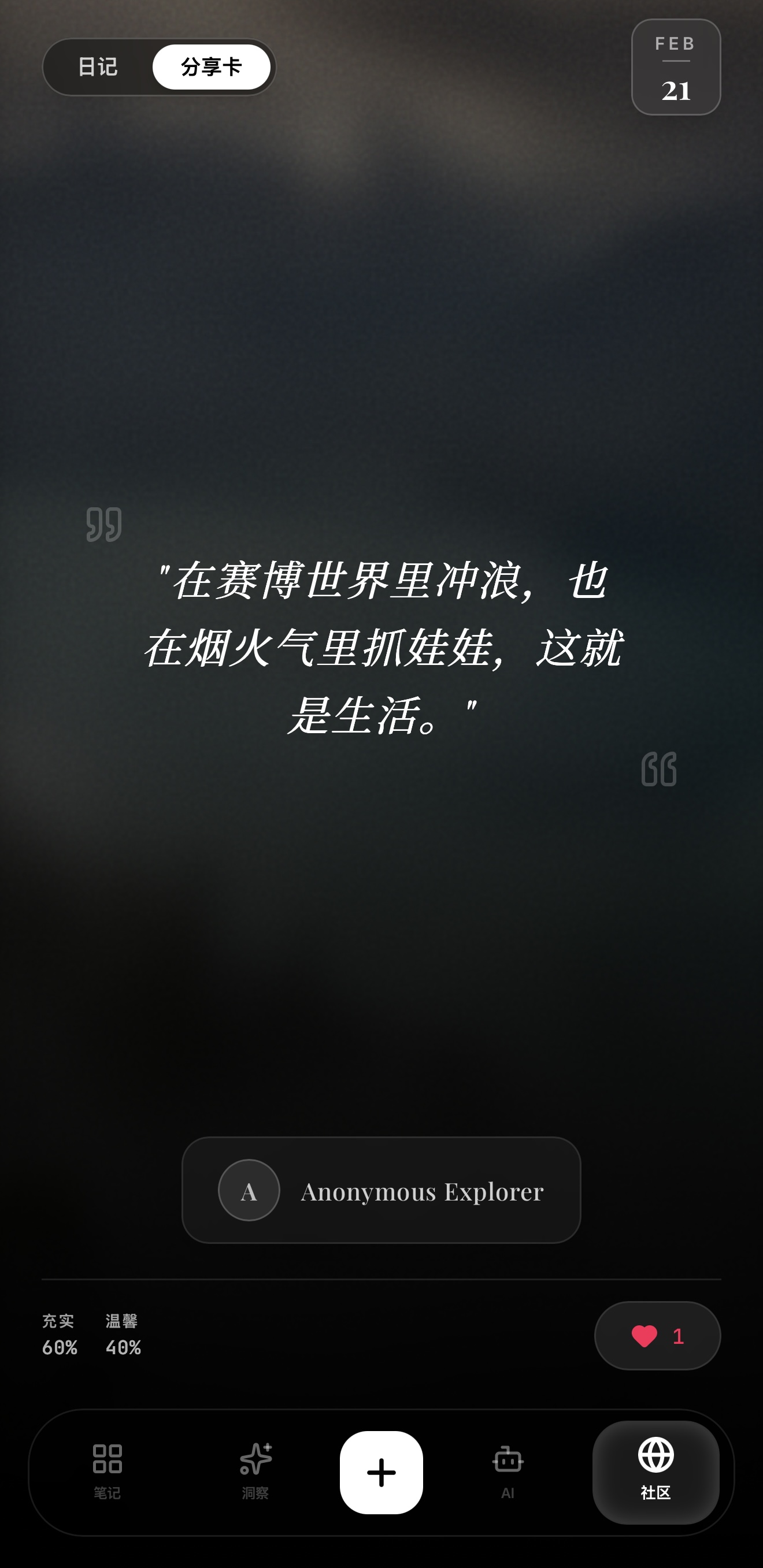Image resolution: width=763 pixels, height=1568 pixels.
Task: Switch to the AI tab
Action: point(508,1472)
